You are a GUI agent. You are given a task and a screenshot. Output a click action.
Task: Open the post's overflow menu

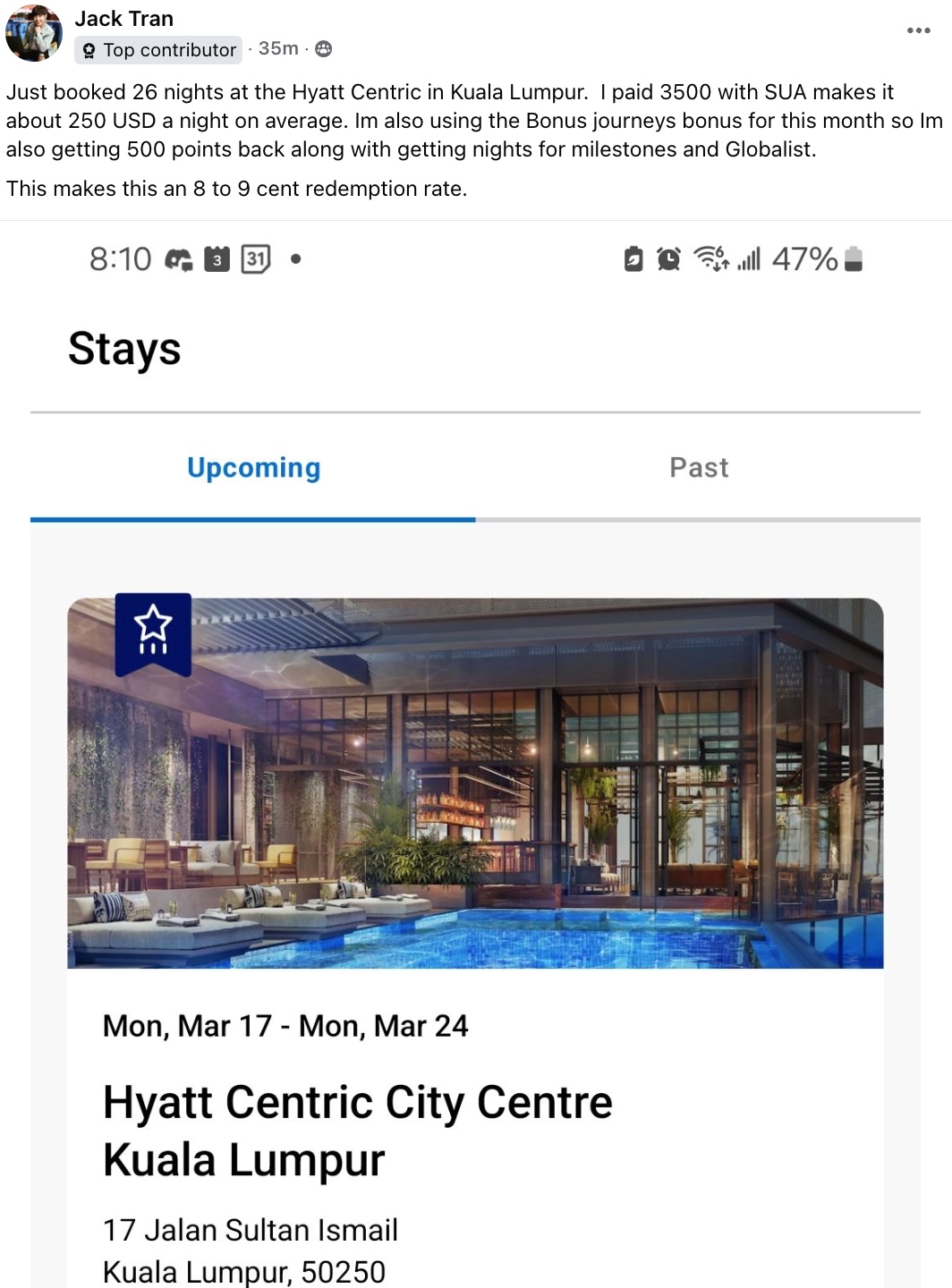[x=918, y=30]
